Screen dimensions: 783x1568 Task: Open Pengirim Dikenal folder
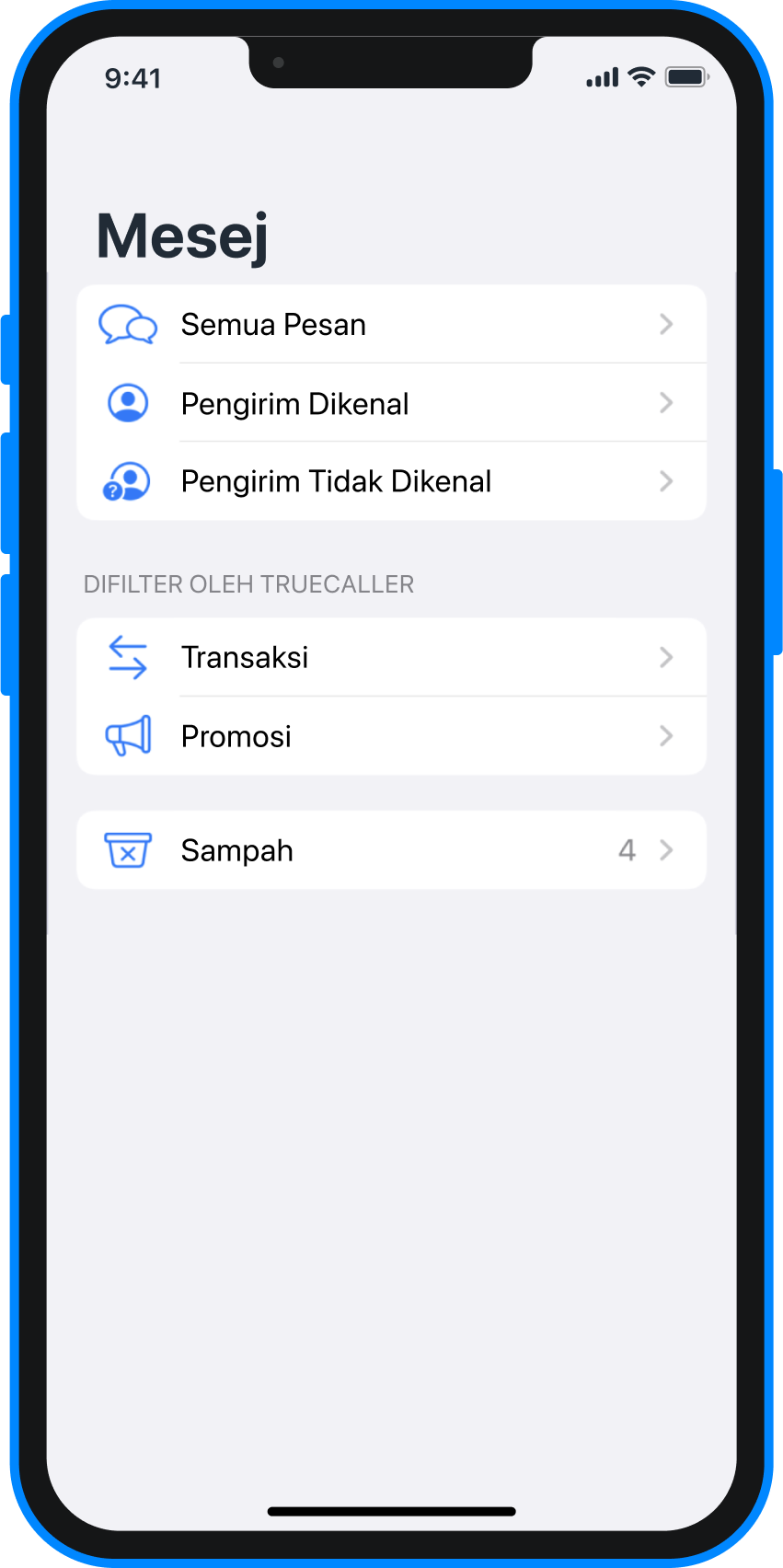(x=391, y=403)
